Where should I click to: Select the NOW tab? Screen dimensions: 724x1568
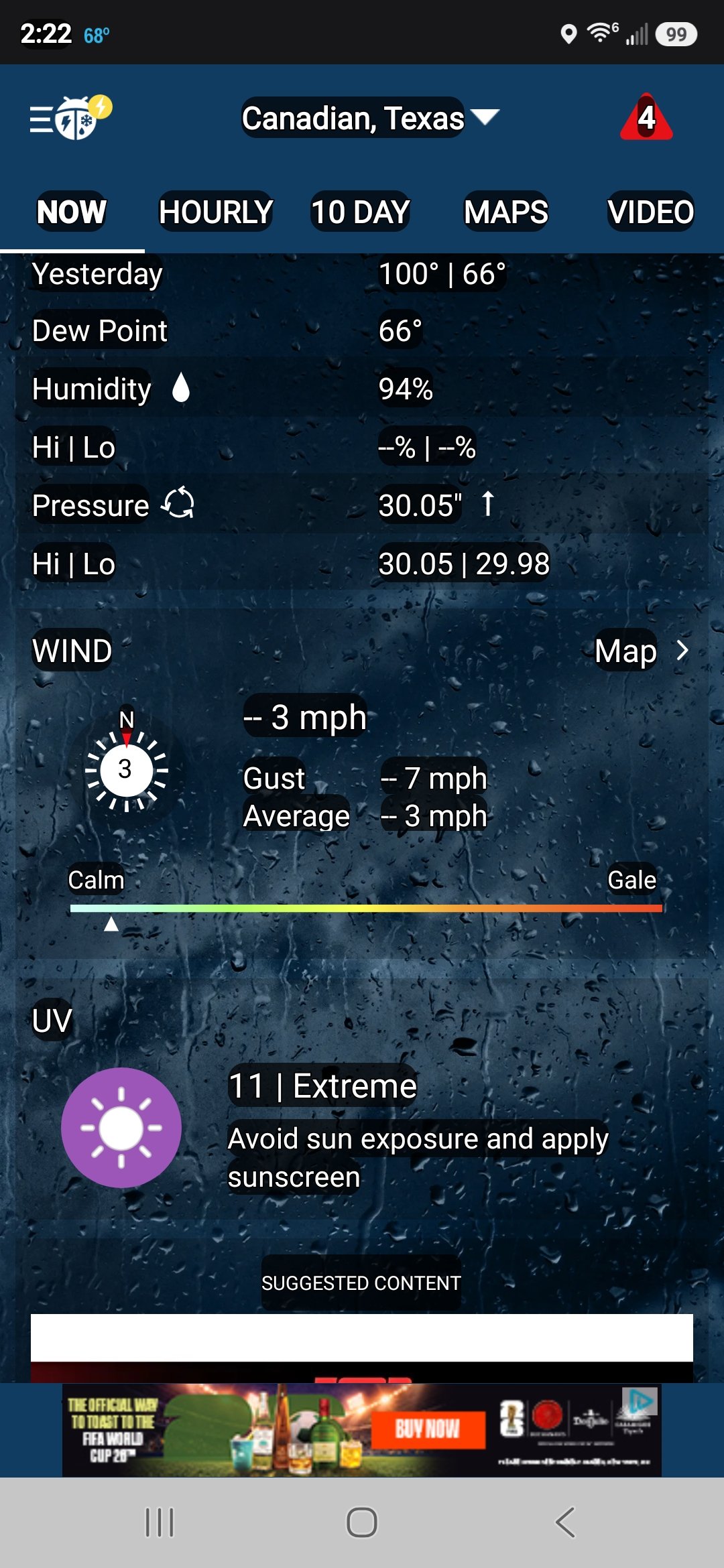click(72, 212)
